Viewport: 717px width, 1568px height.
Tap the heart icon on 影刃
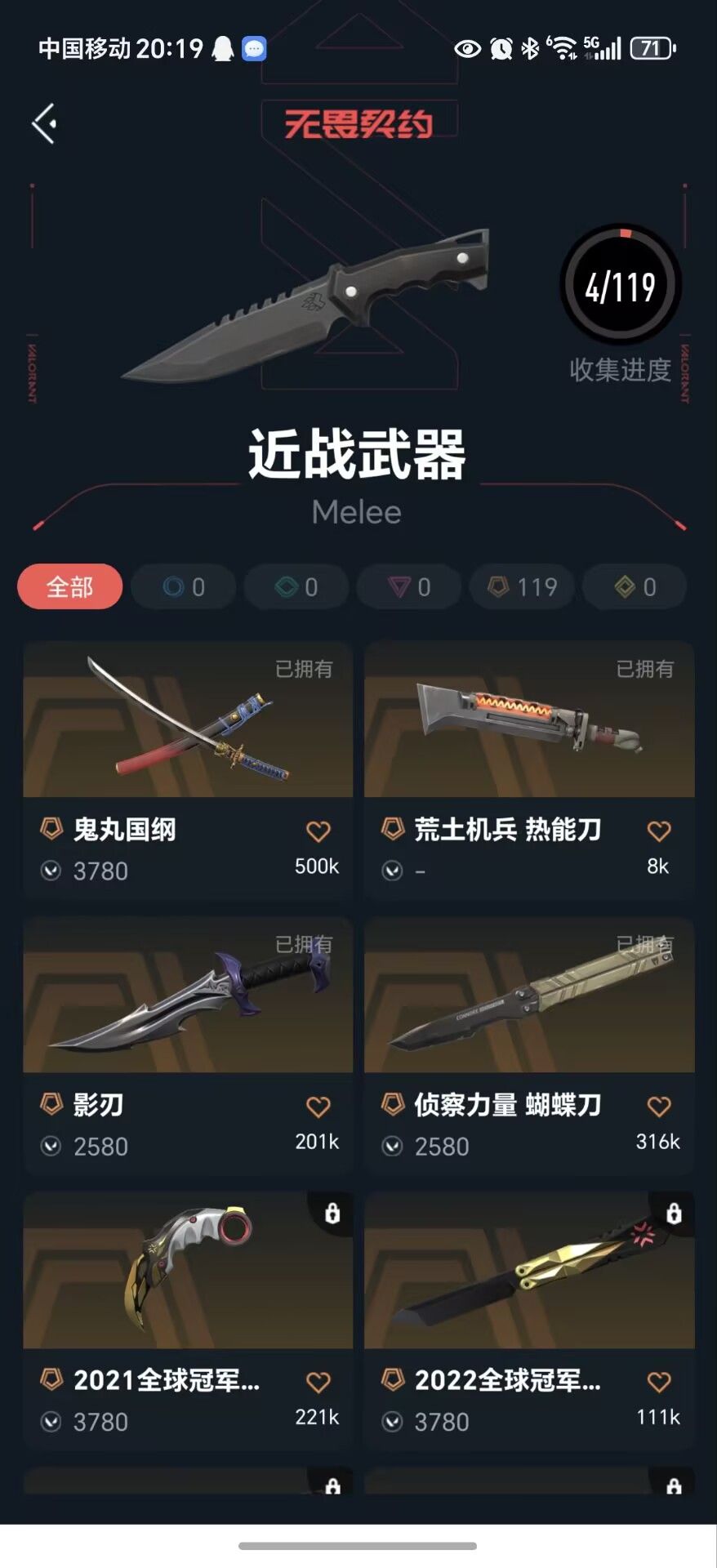(318, 1107)
